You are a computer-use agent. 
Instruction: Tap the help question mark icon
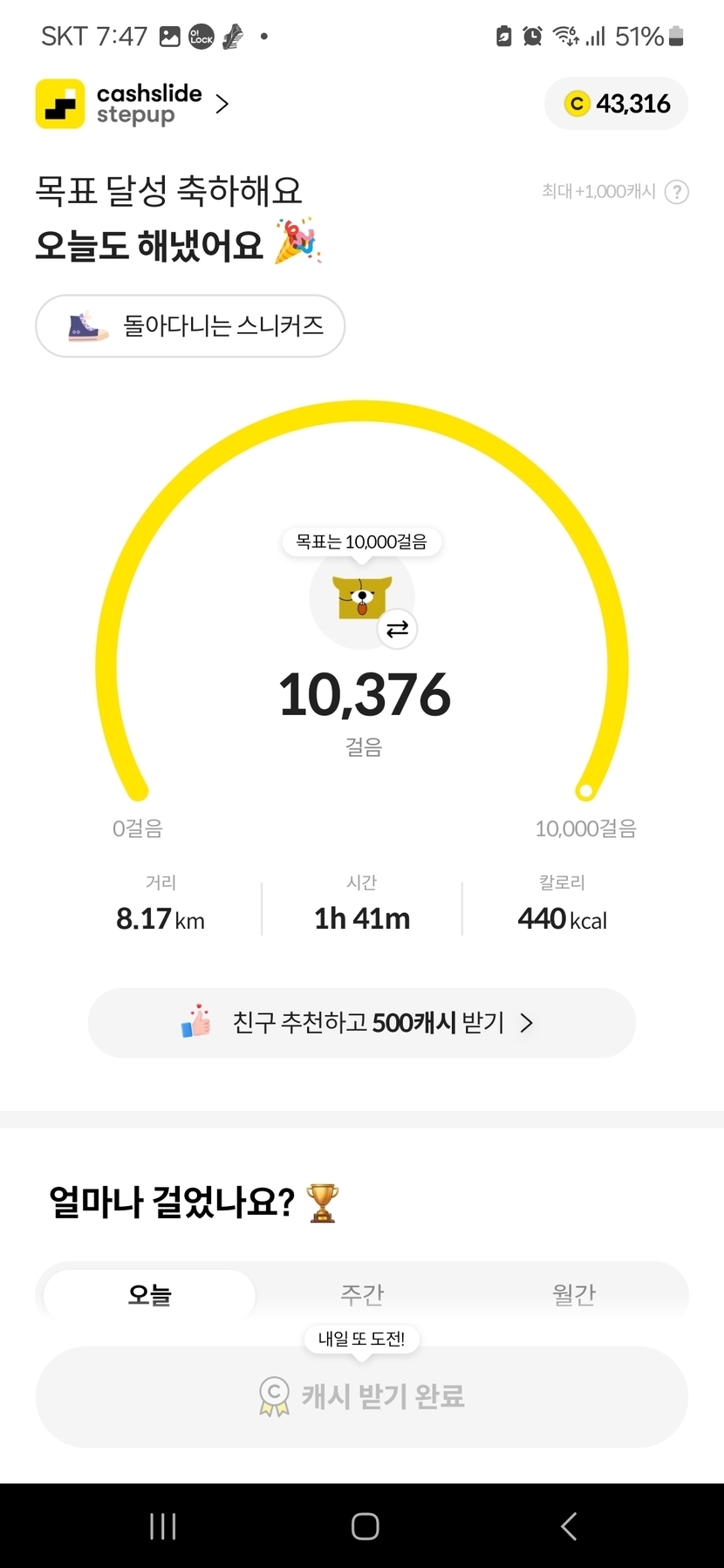click(677, 192)
